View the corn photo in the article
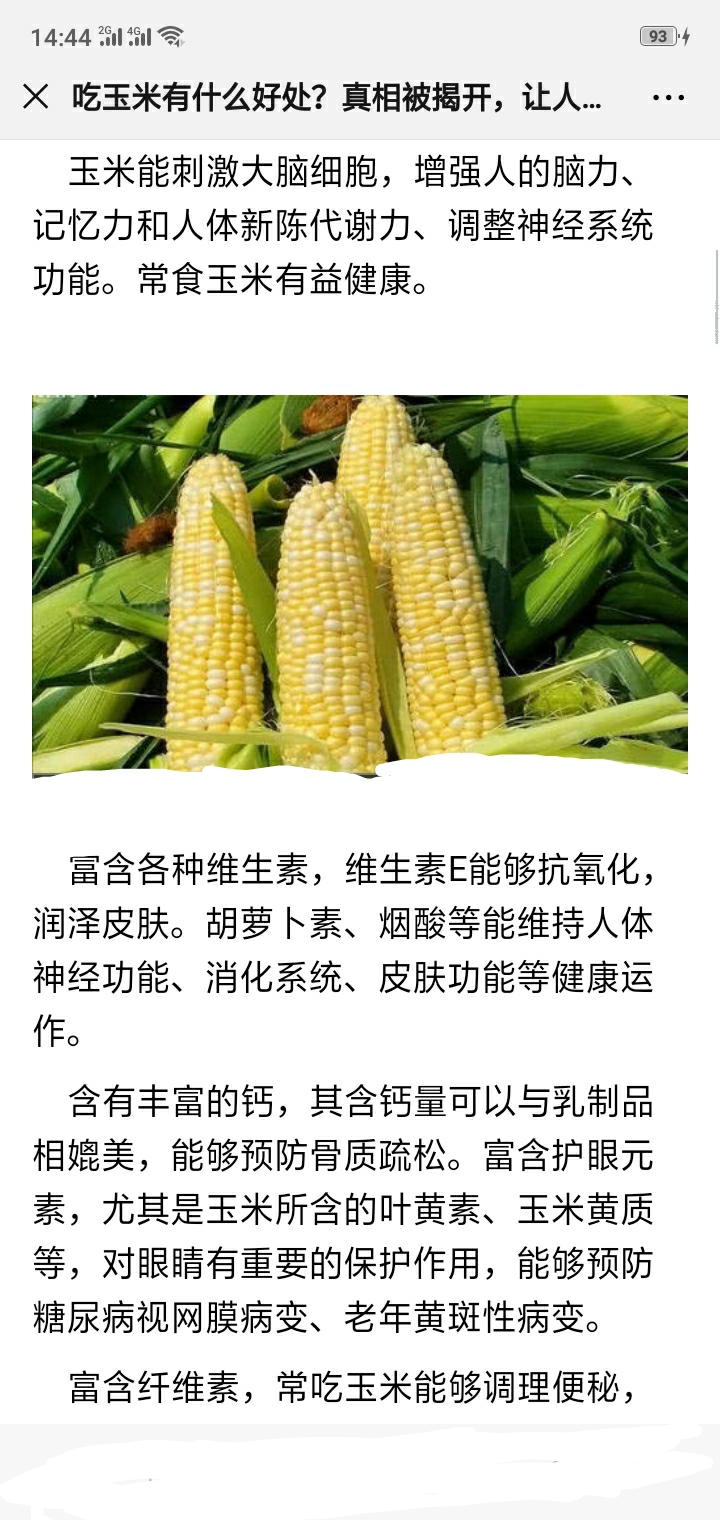The image size is (720, 1520). (360, 585)
